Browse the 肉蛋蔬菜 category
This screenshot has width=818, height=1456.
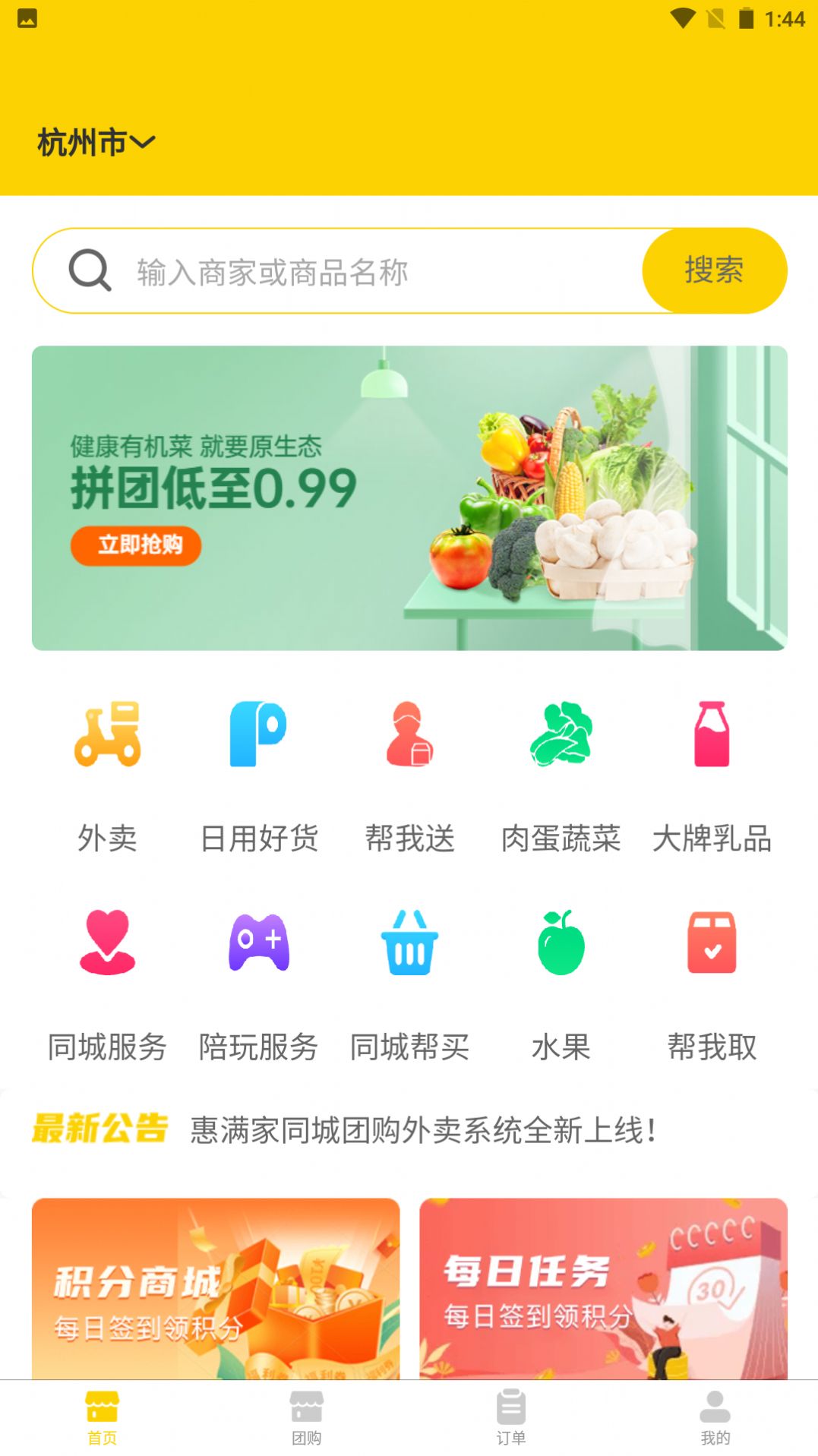(561, 773)
